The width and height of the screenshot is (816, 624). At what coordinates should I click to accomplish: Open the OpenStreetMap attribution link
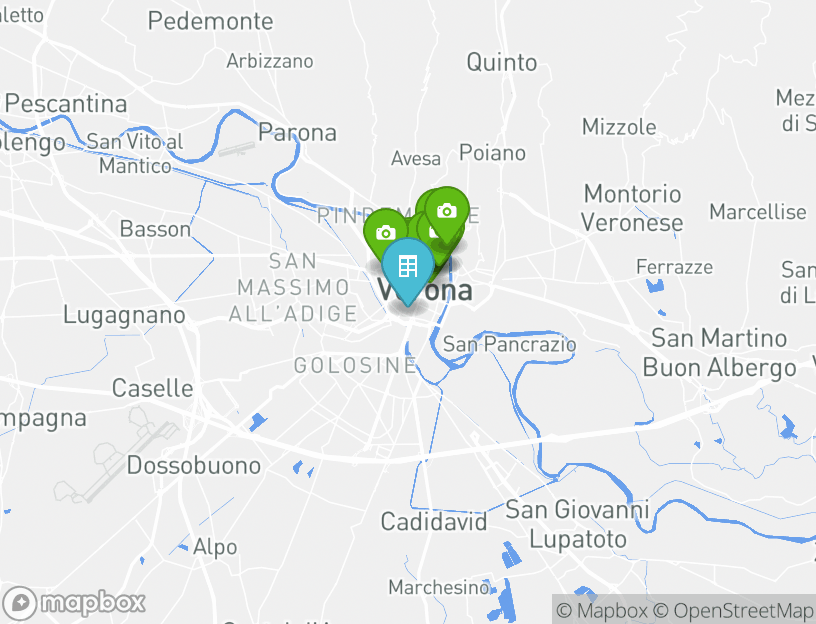[x=733, y=610]
